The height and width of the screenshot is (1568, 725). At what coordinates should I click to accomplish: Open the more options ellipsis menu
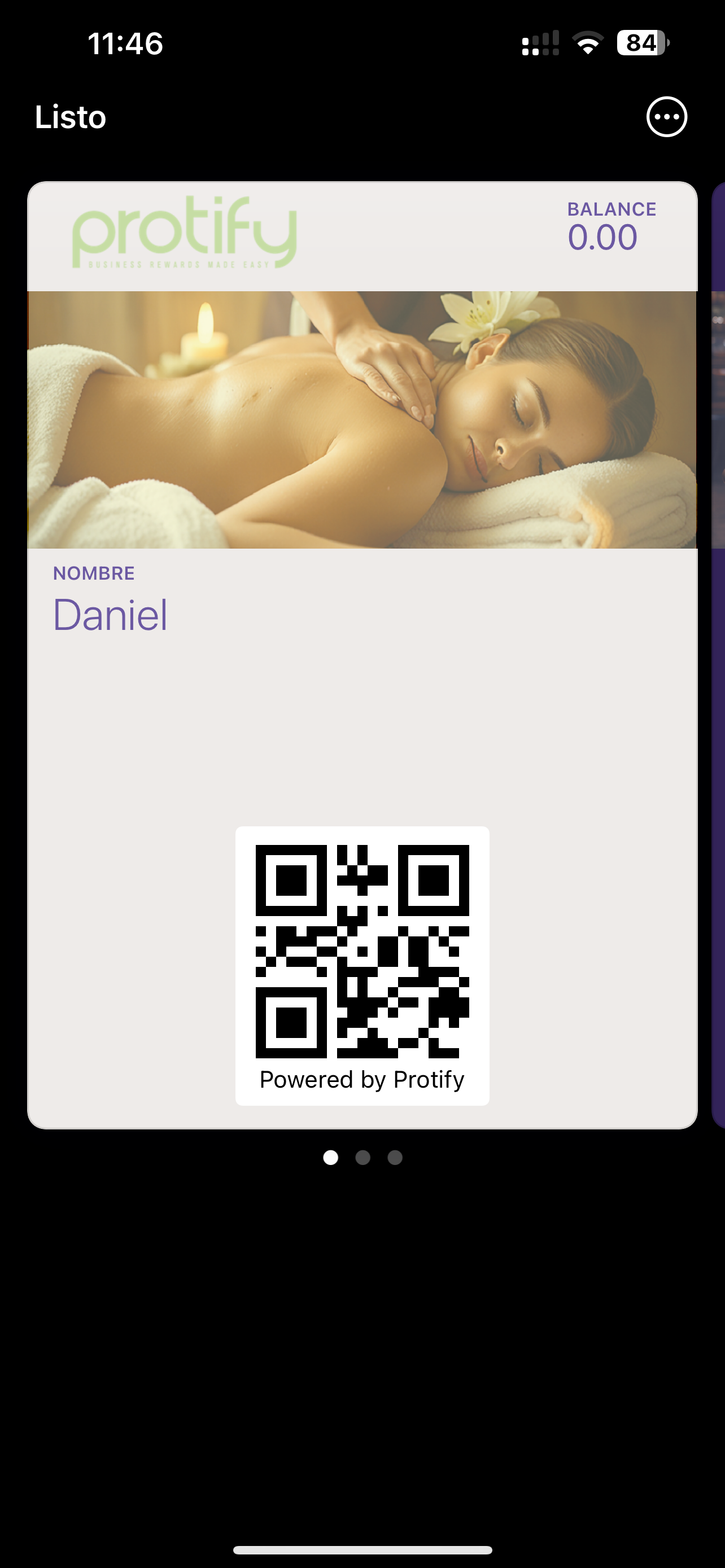667,117
